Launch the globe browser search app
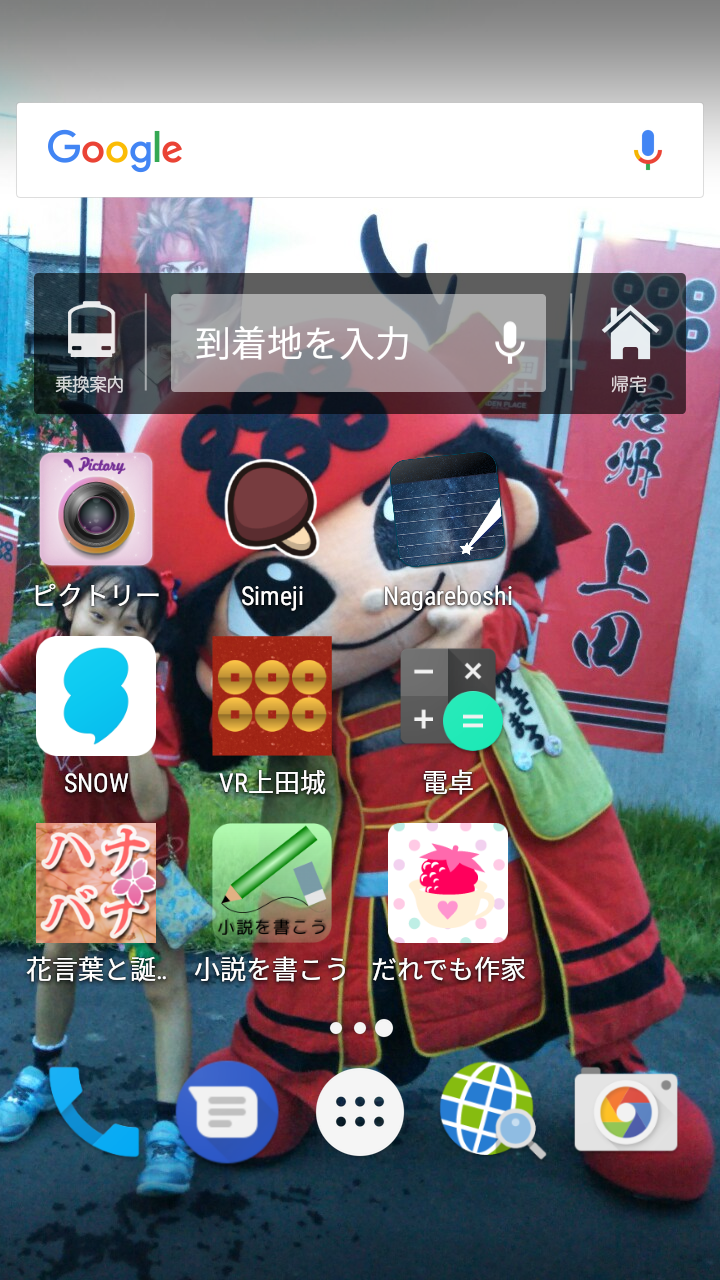720x1280 pixels. [490, 1109]
